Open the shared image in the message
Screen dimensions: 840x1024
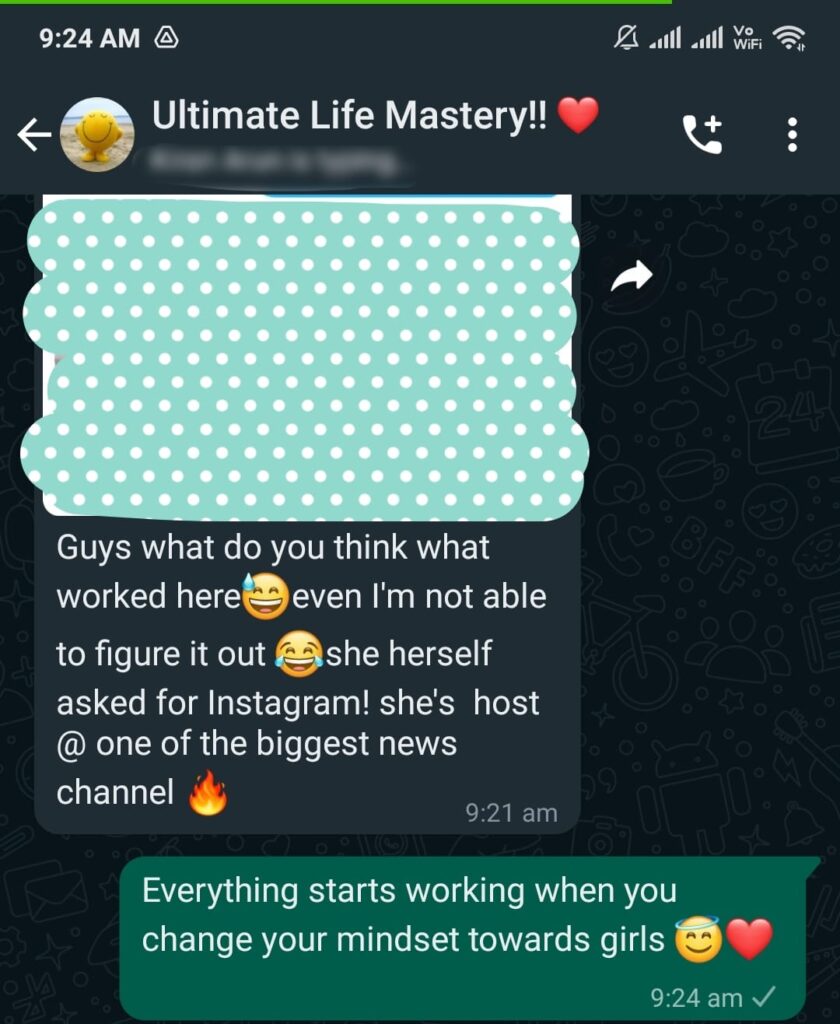(305, 360)
